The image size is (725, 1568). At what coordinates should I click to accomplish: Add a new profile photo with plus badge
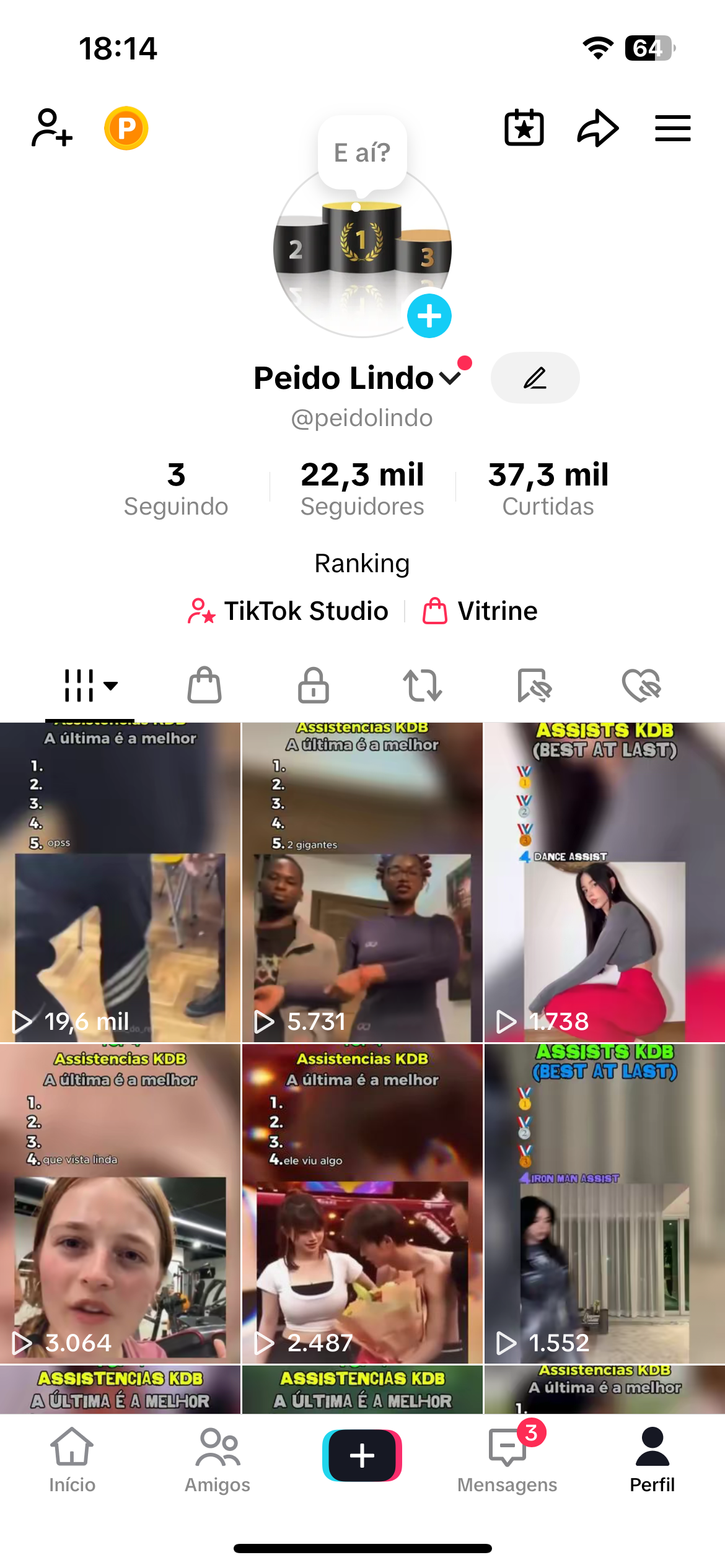[429, 316]
